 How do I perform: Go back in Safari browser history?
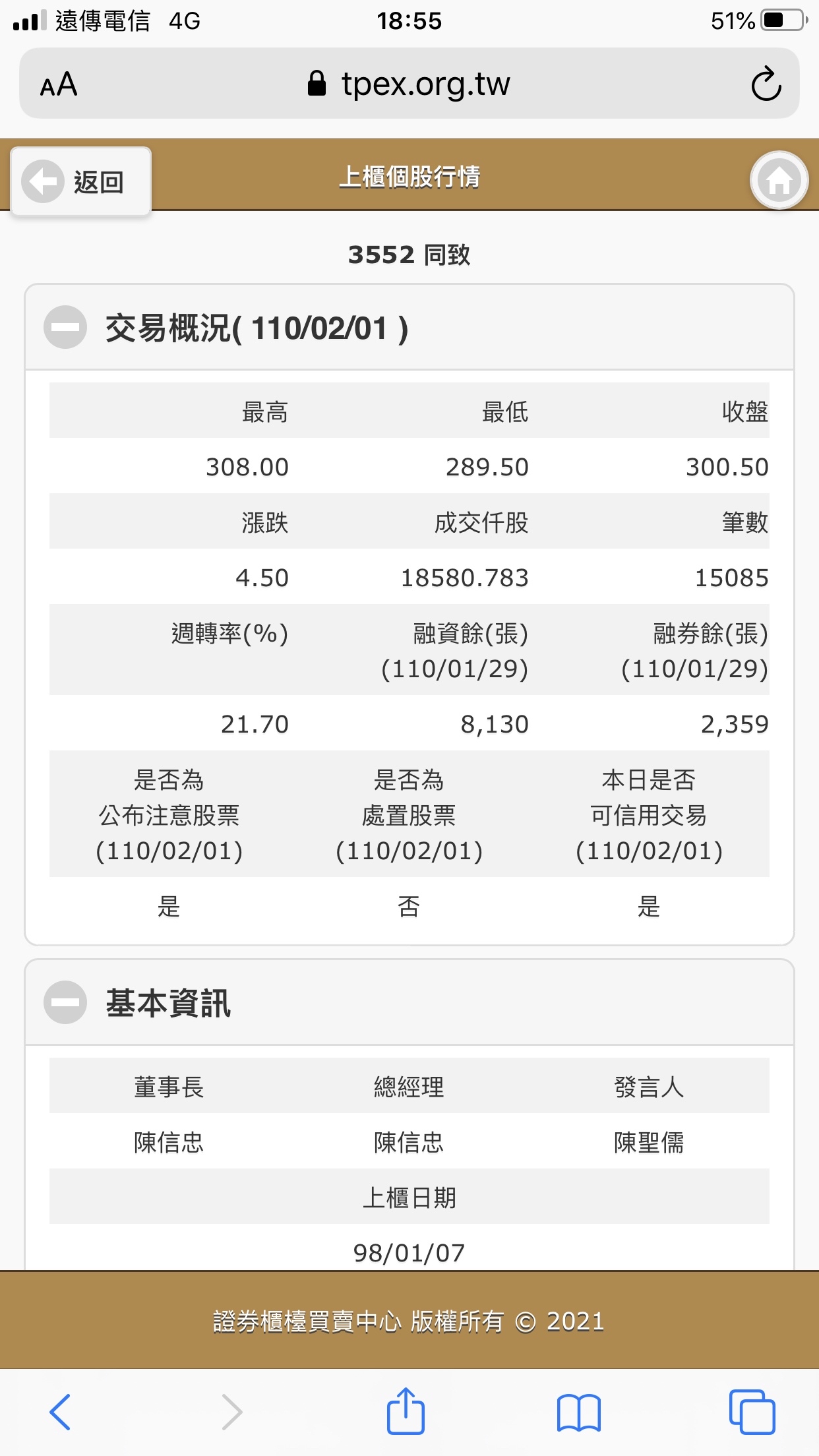60,1412
